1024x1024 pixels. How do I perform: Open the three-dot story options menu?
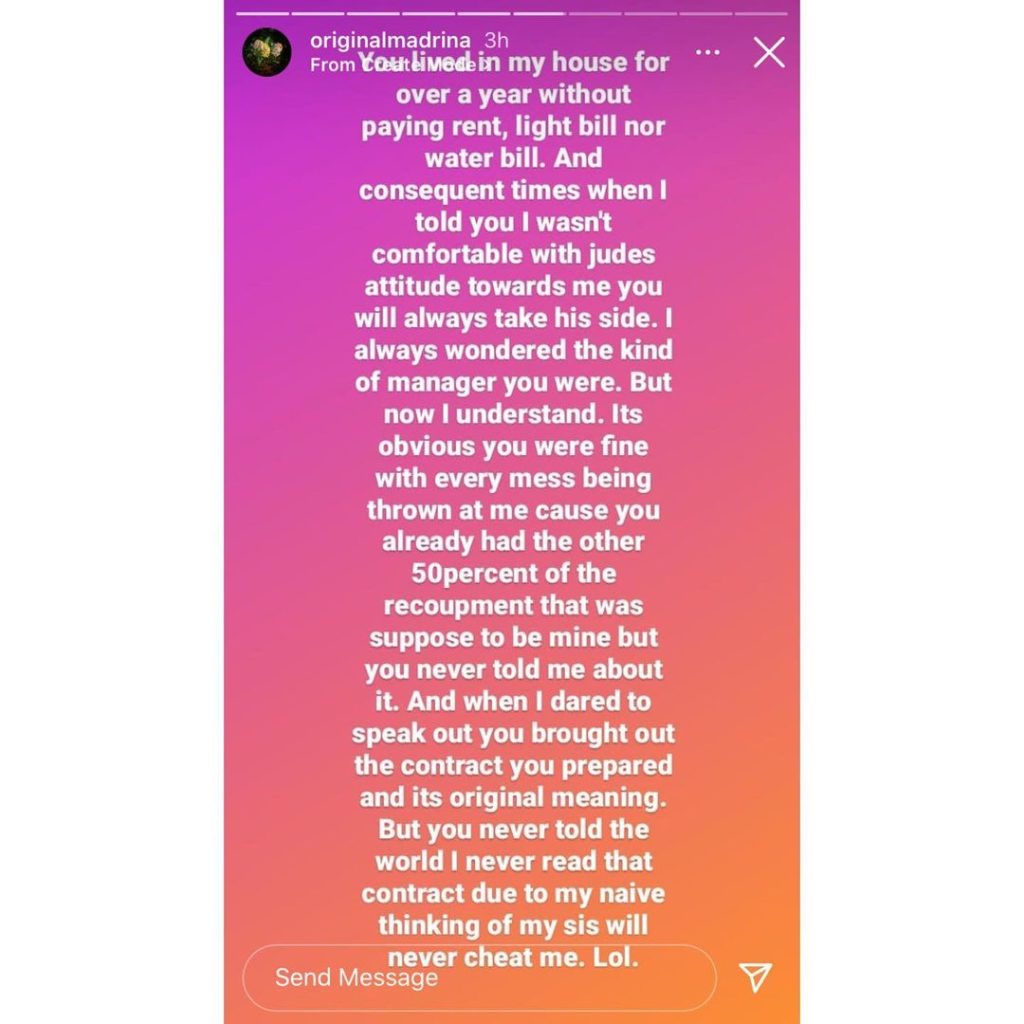coord(707,52)
